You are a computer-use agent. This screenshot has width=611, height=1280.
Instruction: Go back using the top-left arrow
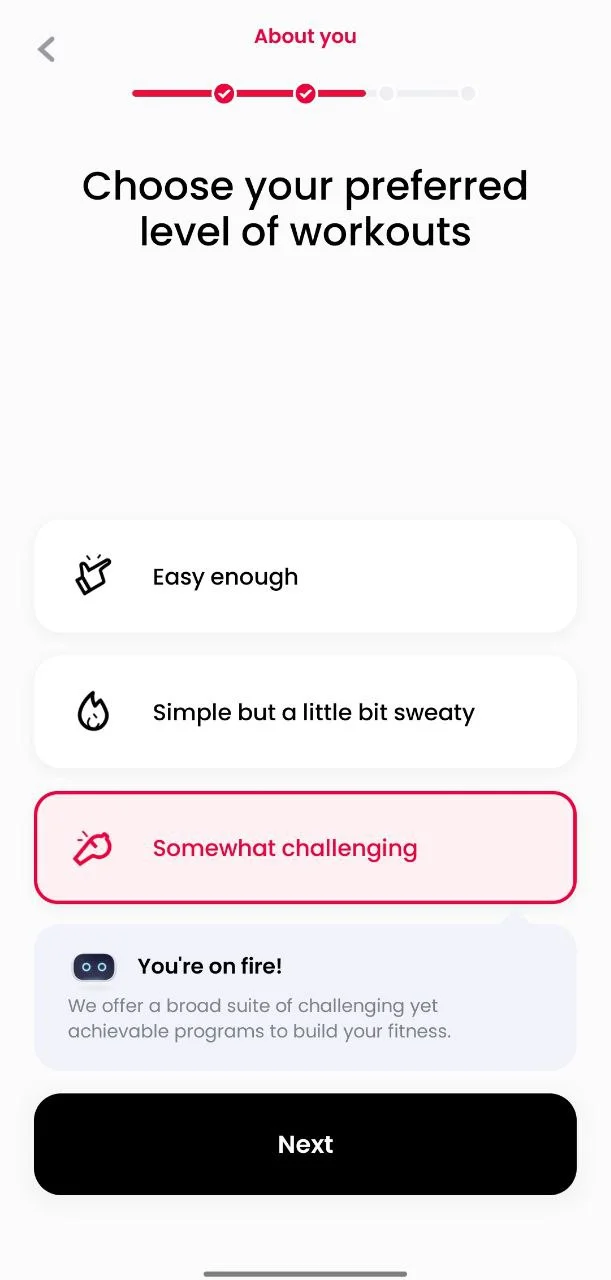tap(46, 49)
